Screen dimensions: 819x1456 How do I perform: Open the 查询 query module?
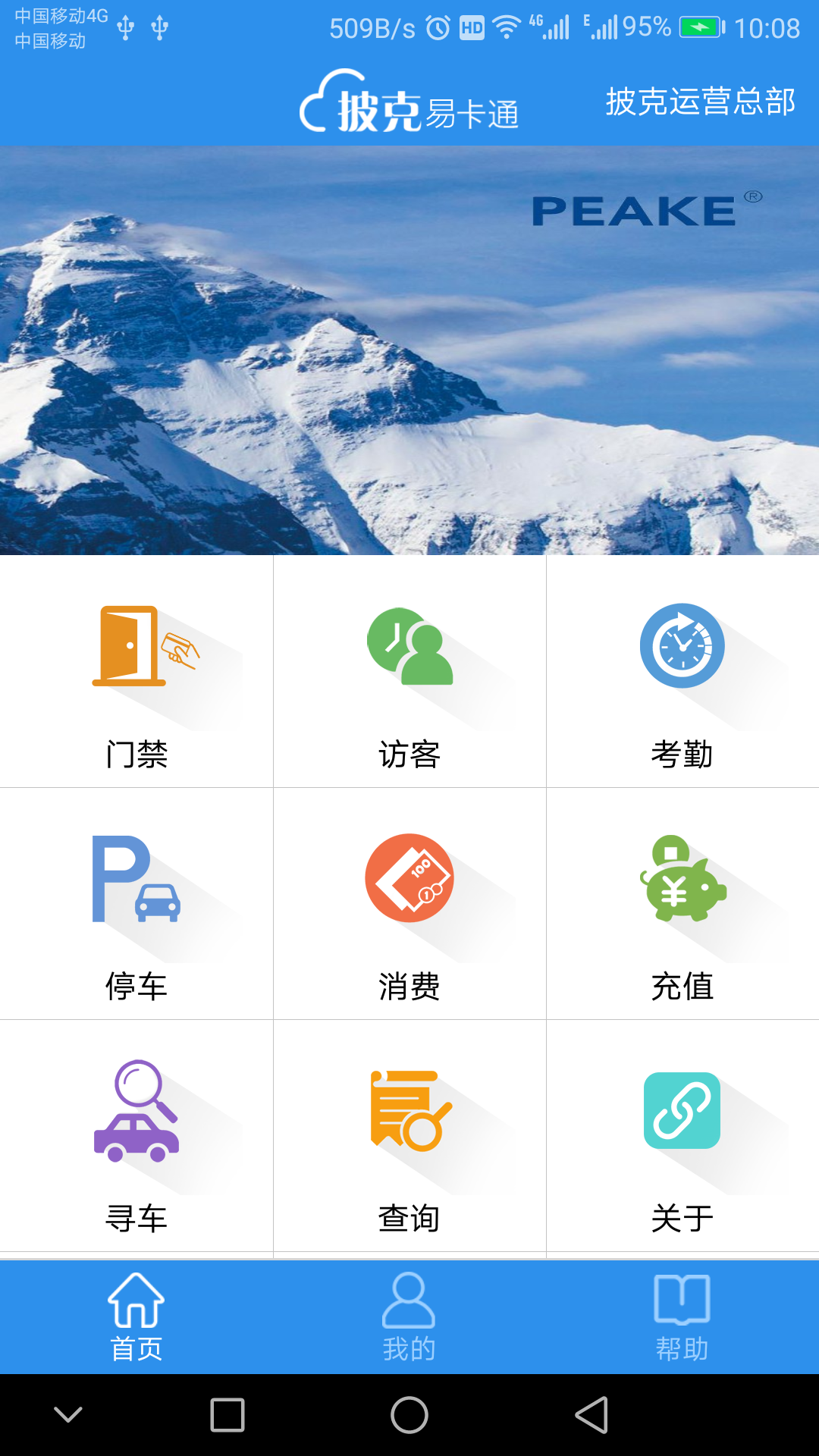coord(409,1136)
